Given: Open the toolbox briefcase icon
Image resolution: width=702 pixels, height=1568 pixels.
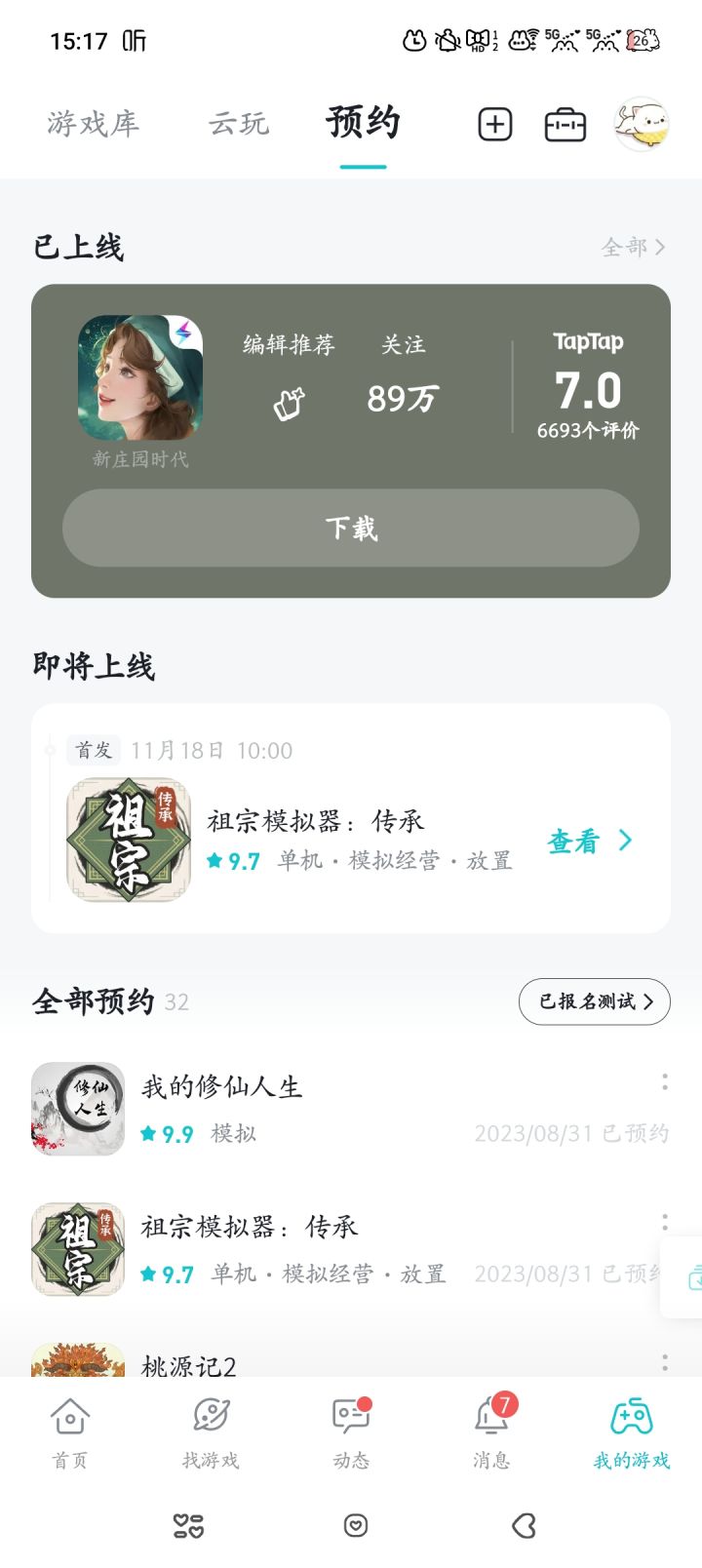Looking at the screenshot, I should (x=565, y=125).
